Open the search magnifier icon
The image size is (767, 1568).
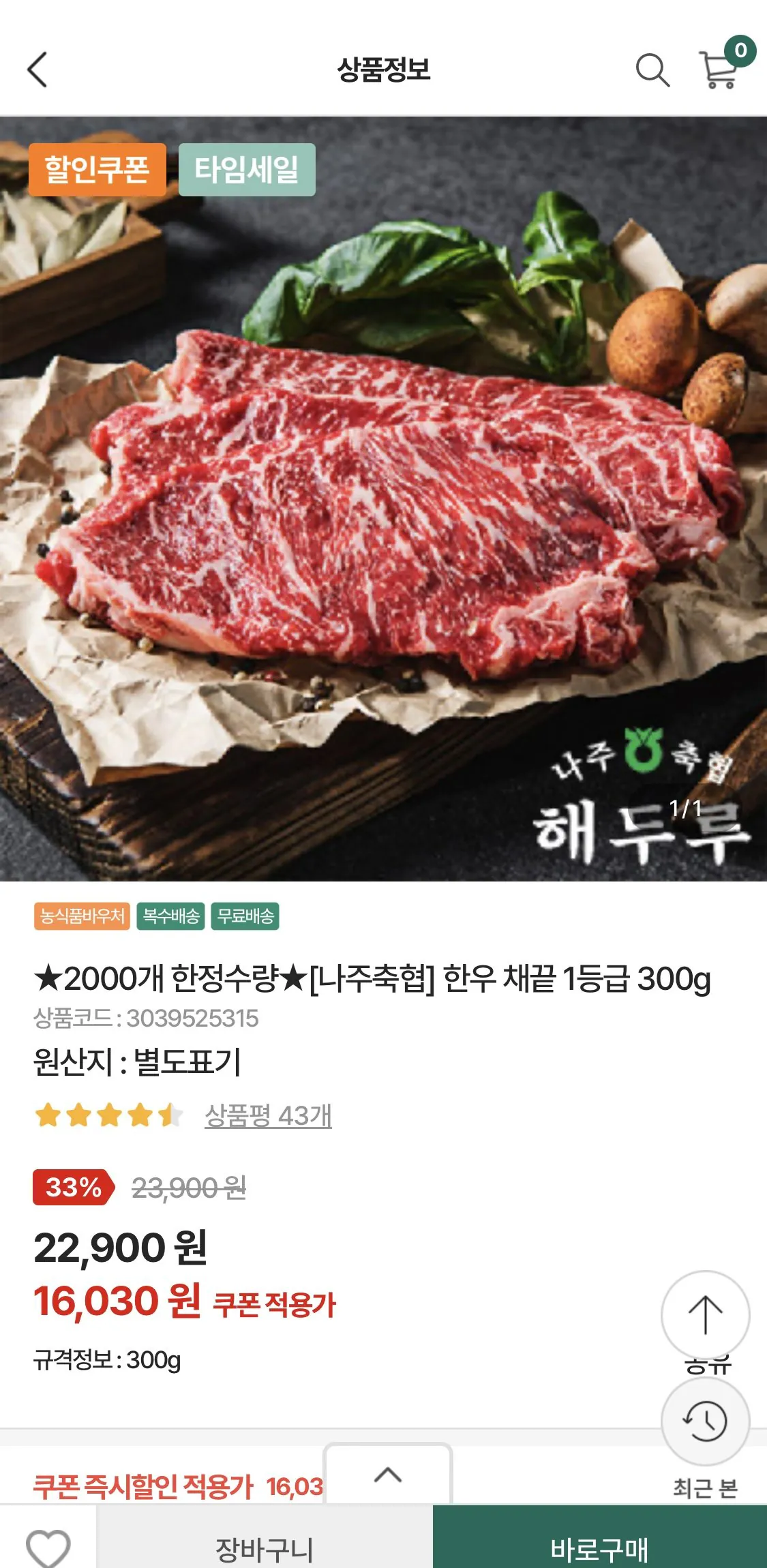[x=652, y=70]
